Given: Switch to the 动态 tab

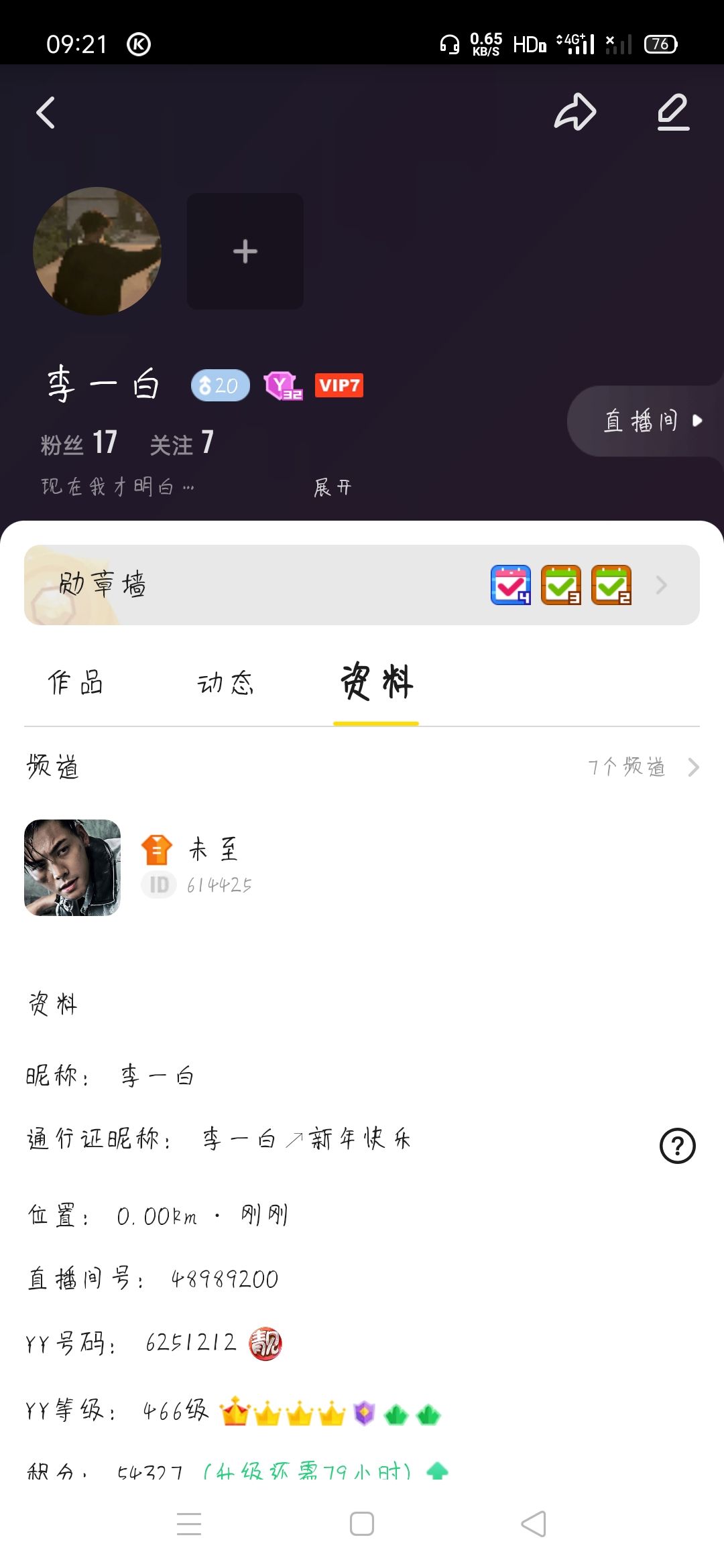Looking at the screenshot, I should 228,683.
